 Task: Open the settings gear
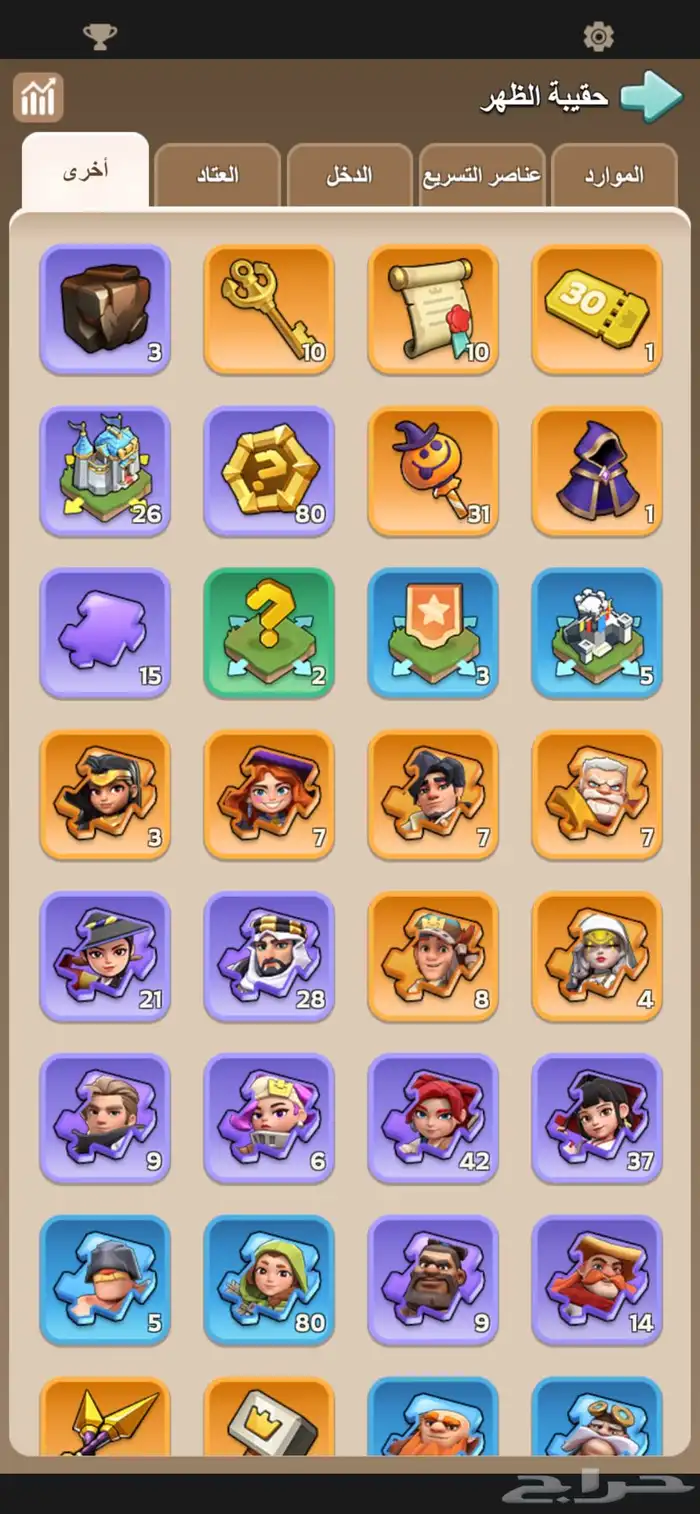coord(598,37)
